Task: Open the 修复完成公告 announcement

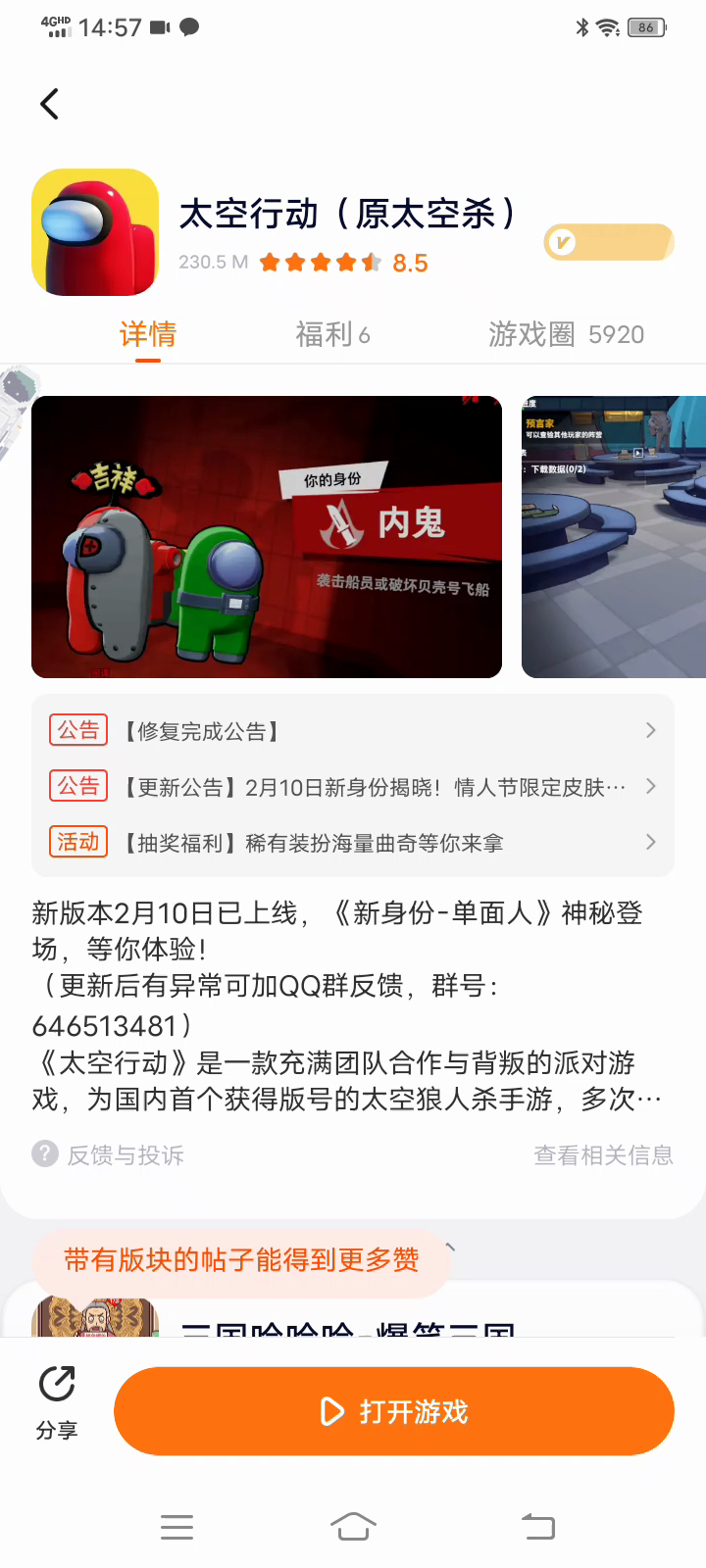Action: pos(353,731)
